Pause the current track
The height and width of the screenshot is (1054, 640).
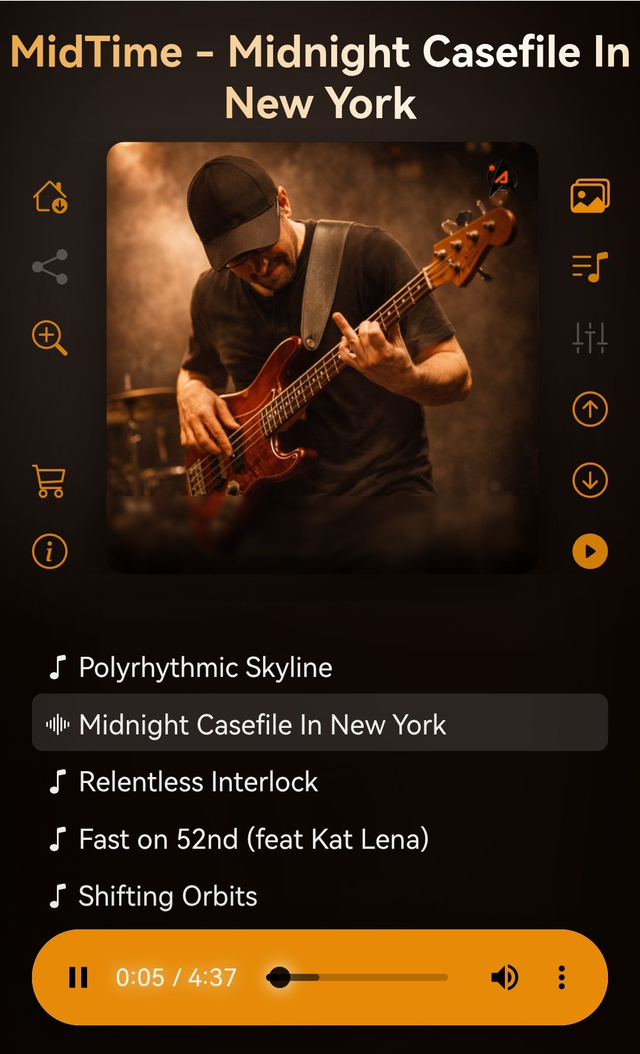click(x=78, y=977)
